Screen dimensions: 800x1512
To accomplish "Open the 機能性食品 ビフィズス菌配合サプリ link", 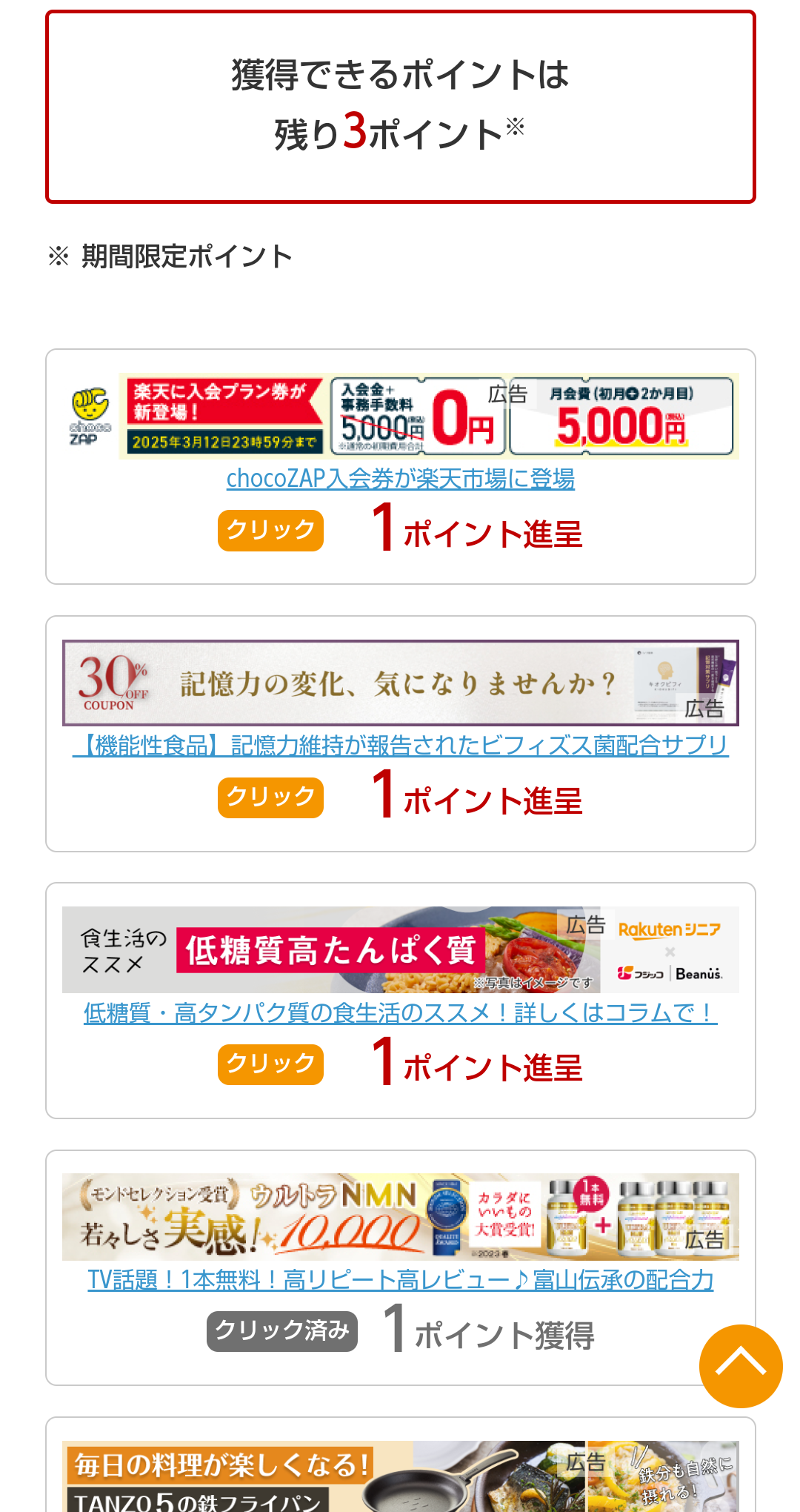I will pyautogui.click(x=400, y=746).
